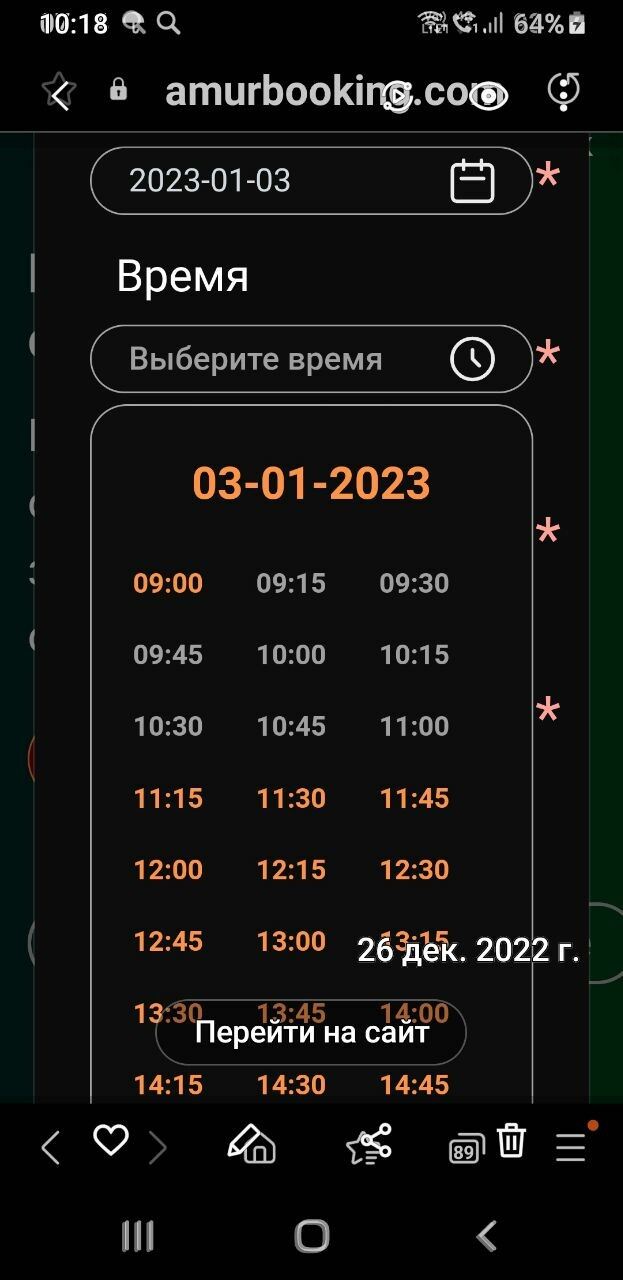Select the 12:30 time slot
Image resolution: width=623 pixels, height=1280 pixels.
[x=414, y=870]
